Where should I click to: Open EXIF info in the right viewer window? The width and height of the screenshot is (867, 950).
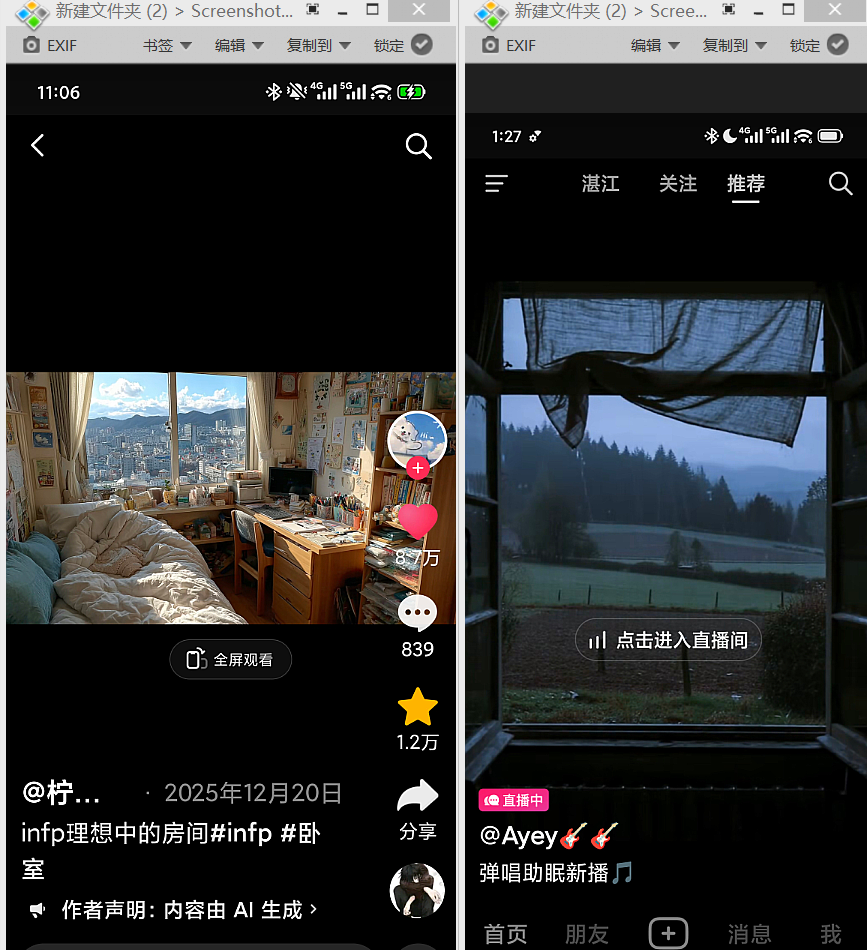pos(508,46)
